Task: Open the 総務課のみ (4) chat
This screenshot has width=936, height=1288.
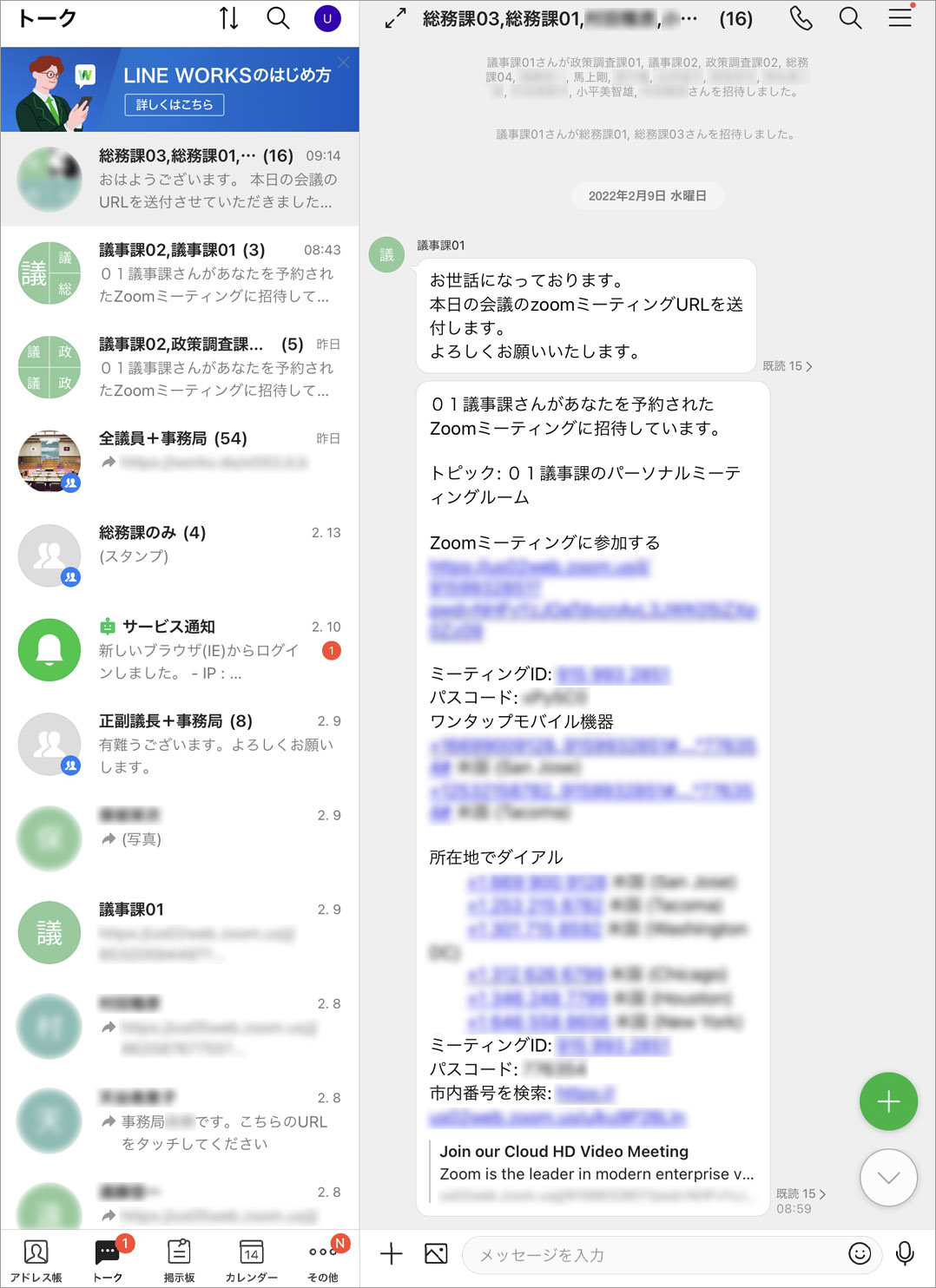Action: tap(180, 555)
